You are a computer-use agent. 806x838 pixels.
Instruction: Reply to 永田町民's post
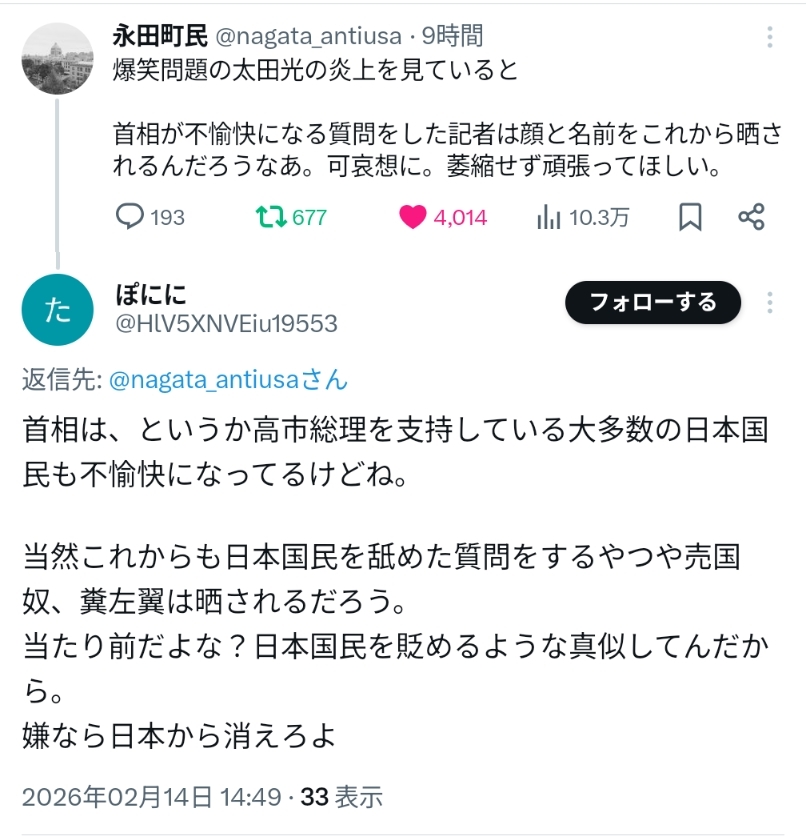[131, 217]
